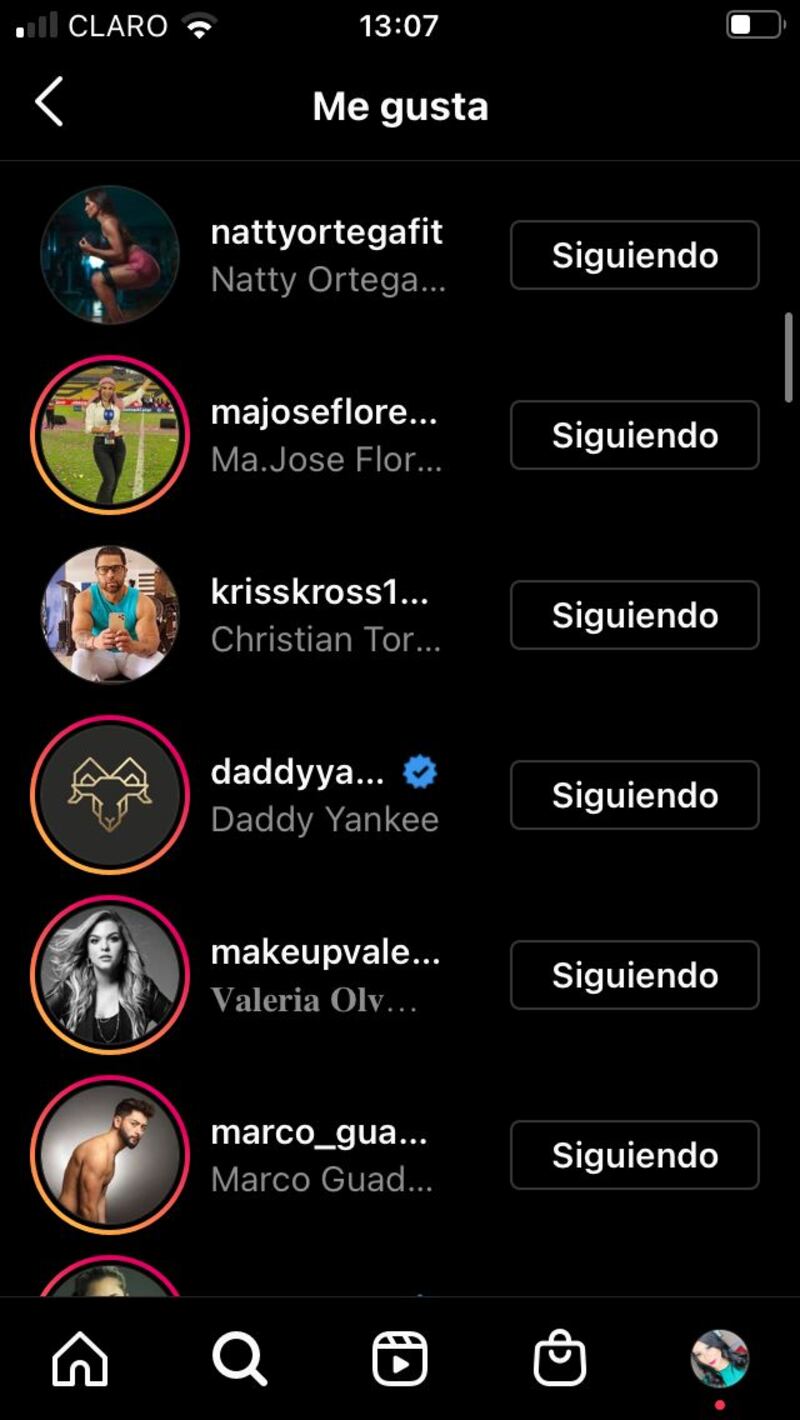Viewport: 800px width, 1420px height.
Task: Go back from the Me gusta list
Action: coord(49,102)
